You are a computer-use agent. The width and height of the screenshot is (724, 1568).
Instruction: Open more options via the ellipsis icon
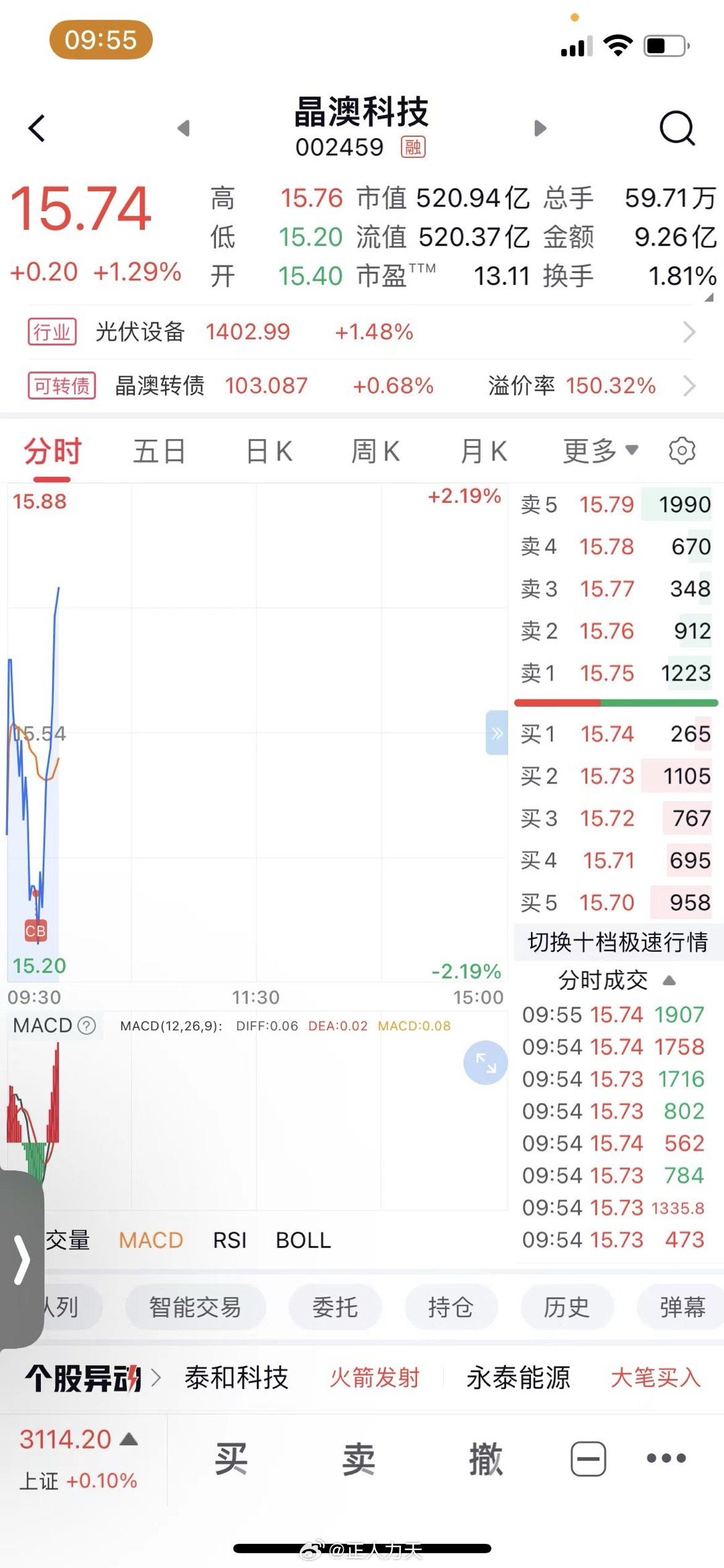coord(664,1457)
